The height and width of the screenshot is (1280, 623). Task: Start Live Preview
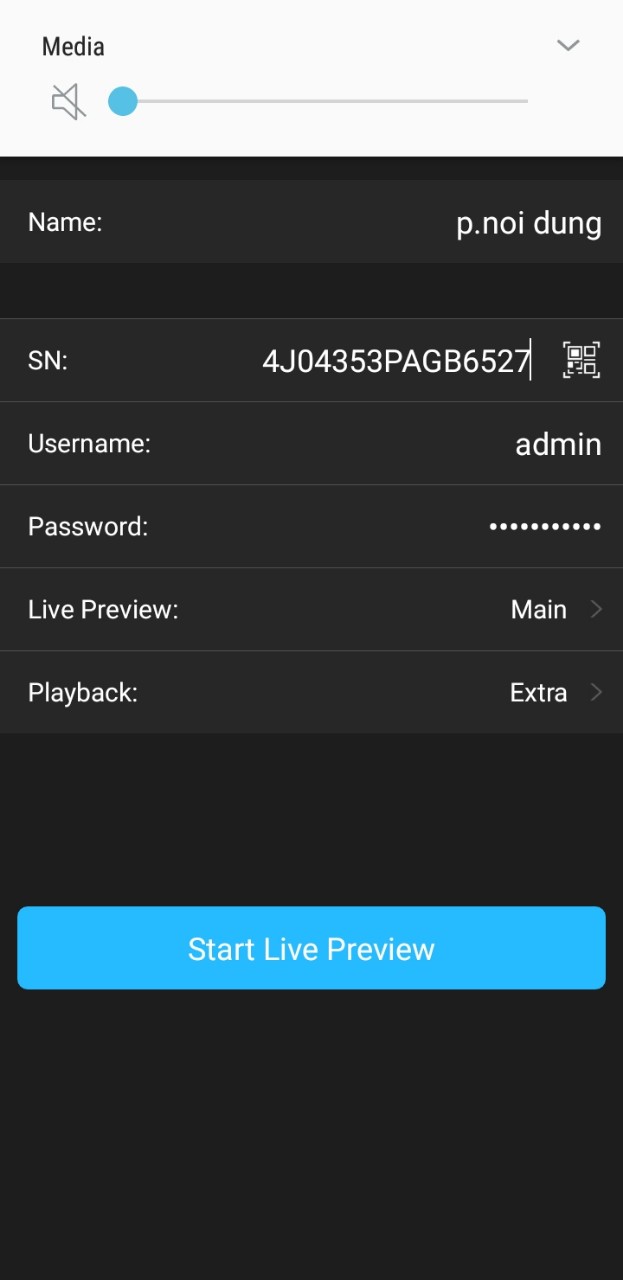(x=311, y=948)
